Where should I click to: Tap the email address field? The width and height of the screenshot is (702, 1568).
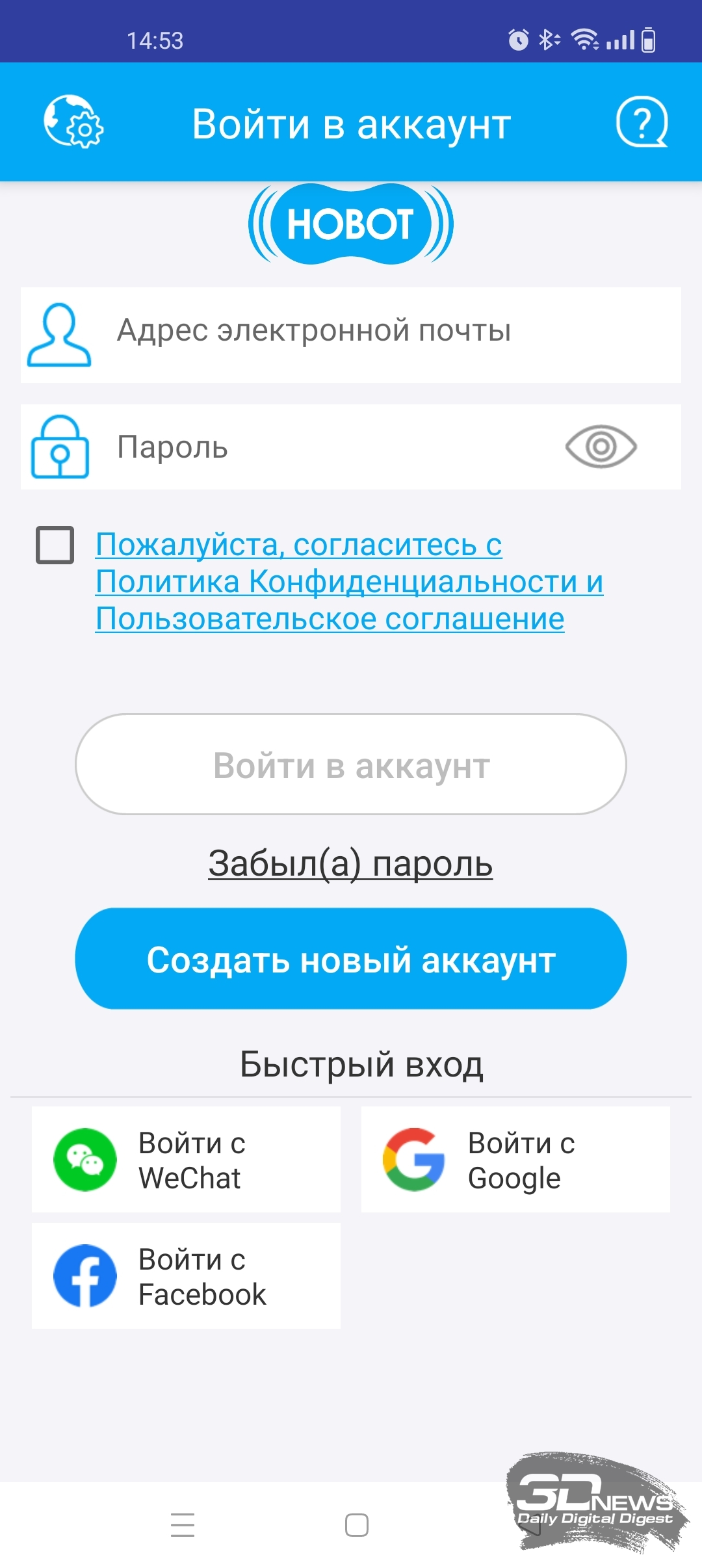click(351, 335)
